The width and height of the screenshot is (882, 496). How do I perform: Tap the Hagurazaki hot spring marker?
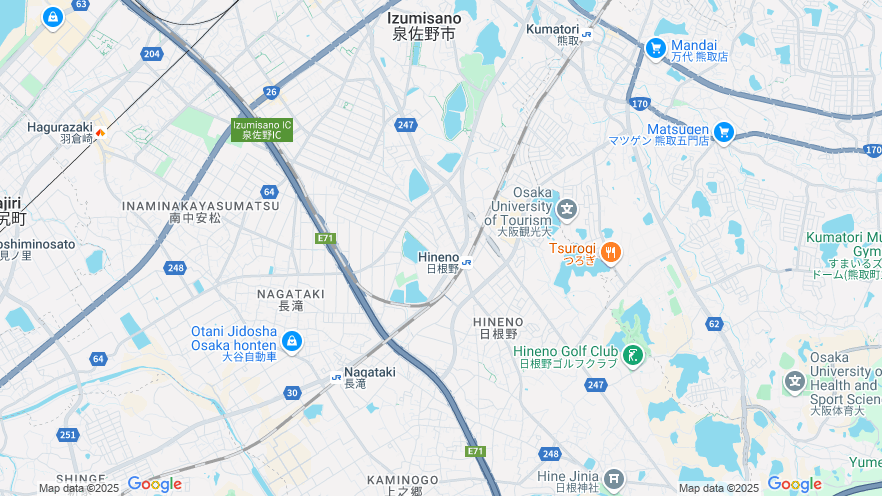pos(99,131)
